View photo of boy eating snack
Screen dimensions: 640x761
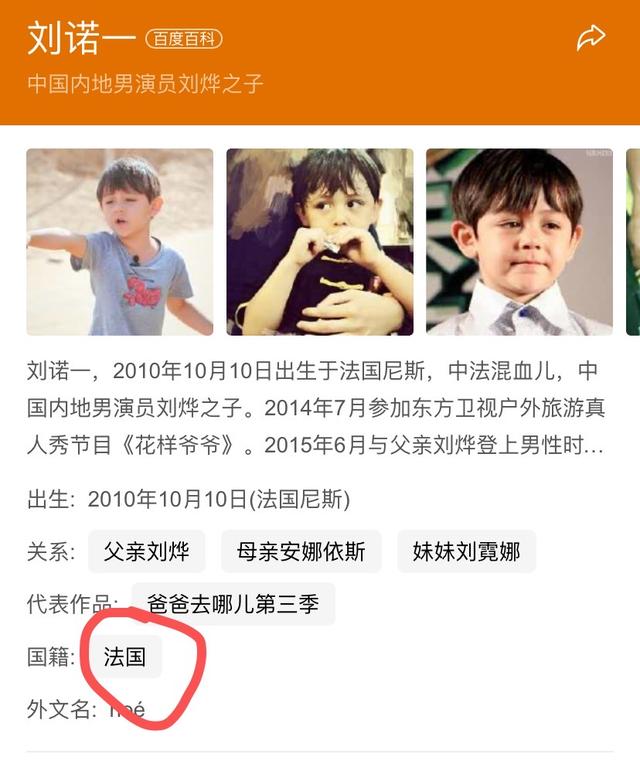(320, 242)
